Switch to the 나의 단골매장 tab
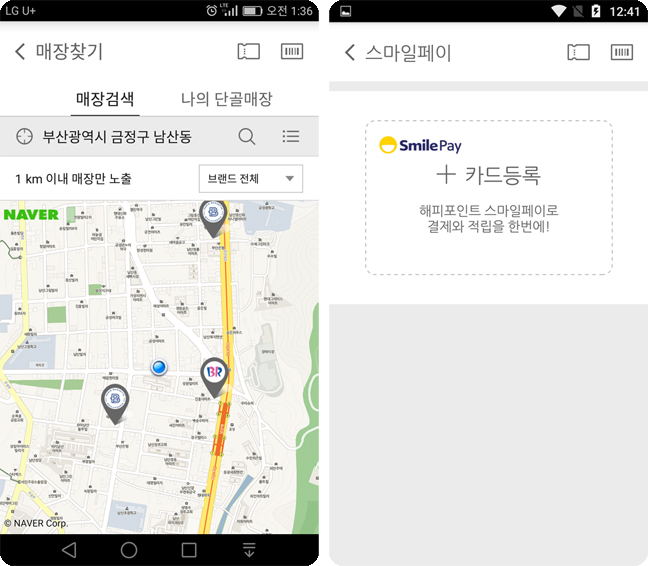 pos(226,99)
